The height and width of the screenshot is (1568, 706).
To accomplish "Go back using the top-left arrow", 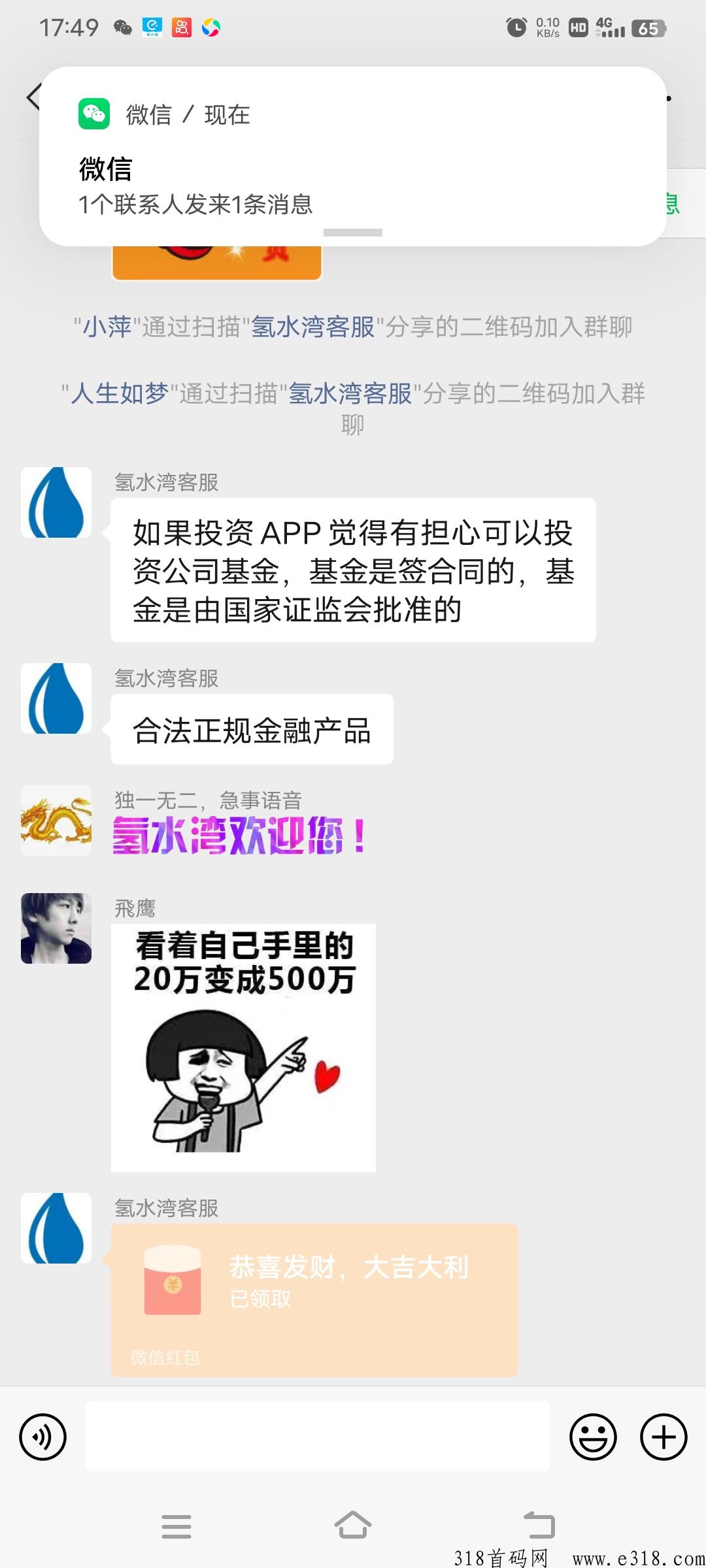I will pyautogui.click(x=33, y=98).
